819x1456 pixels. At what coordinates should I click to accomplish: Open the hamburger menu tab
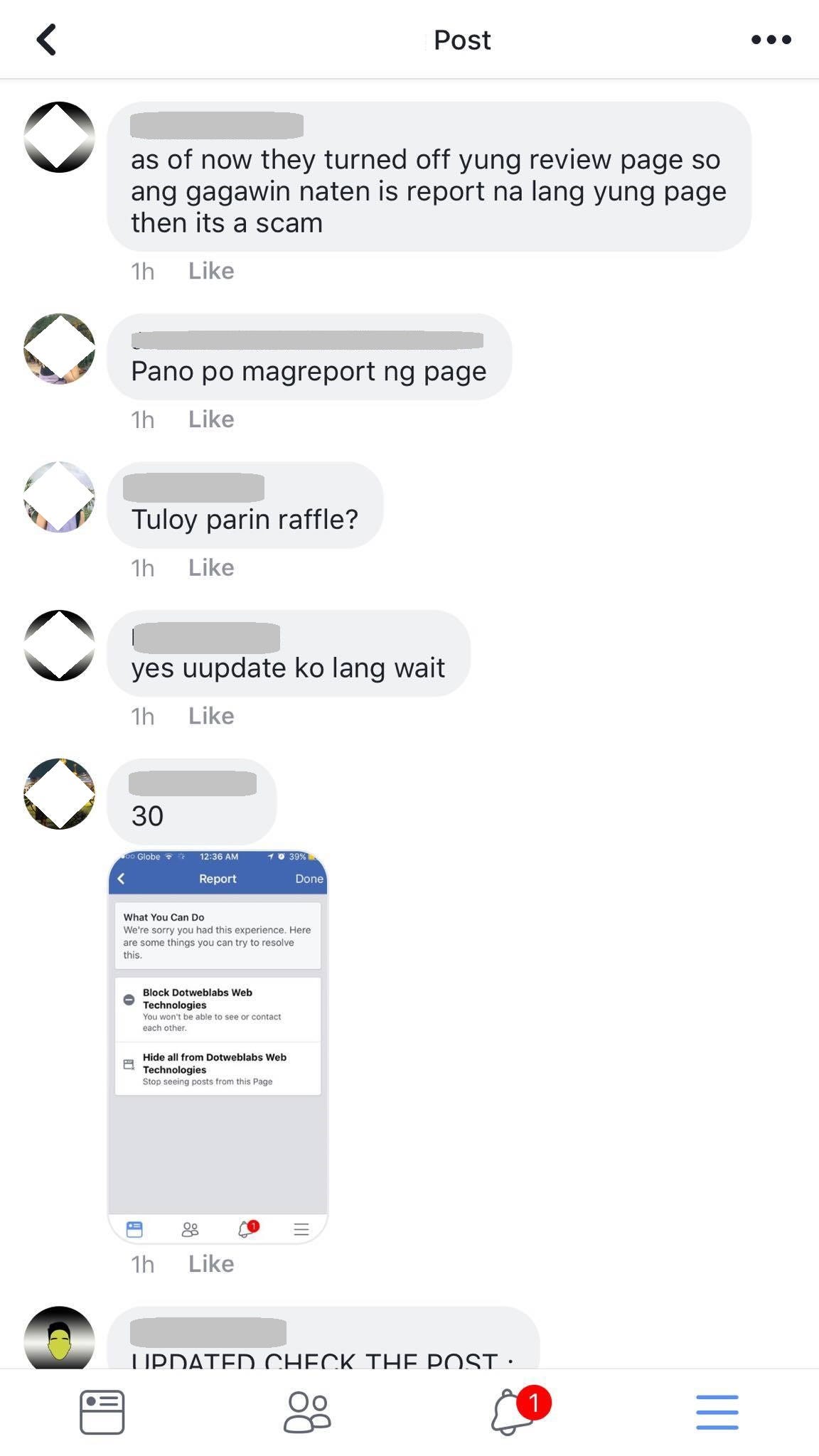point(717,1412)
